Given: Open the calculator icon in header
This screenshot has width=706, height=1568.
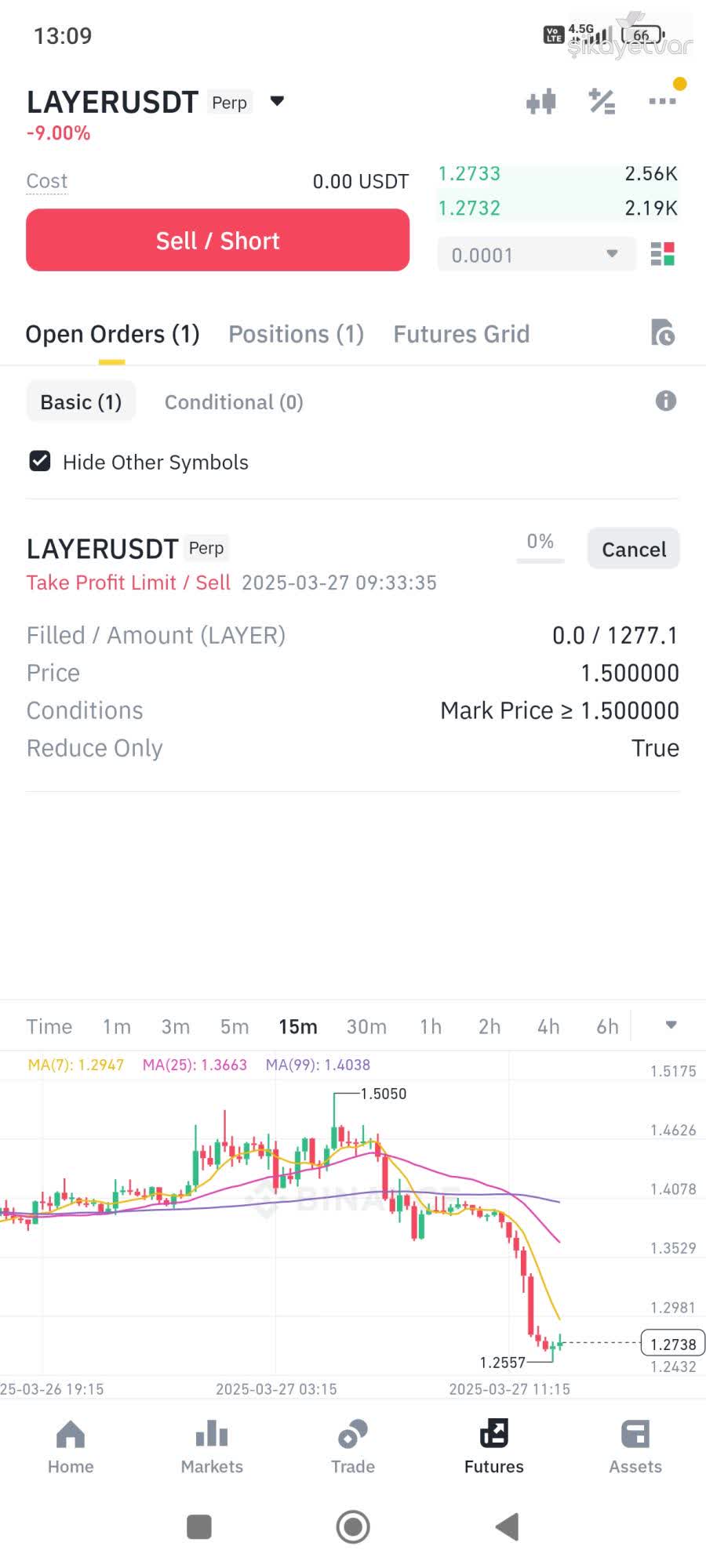Looking at the screenshot, I should click(x=602, y=101).
